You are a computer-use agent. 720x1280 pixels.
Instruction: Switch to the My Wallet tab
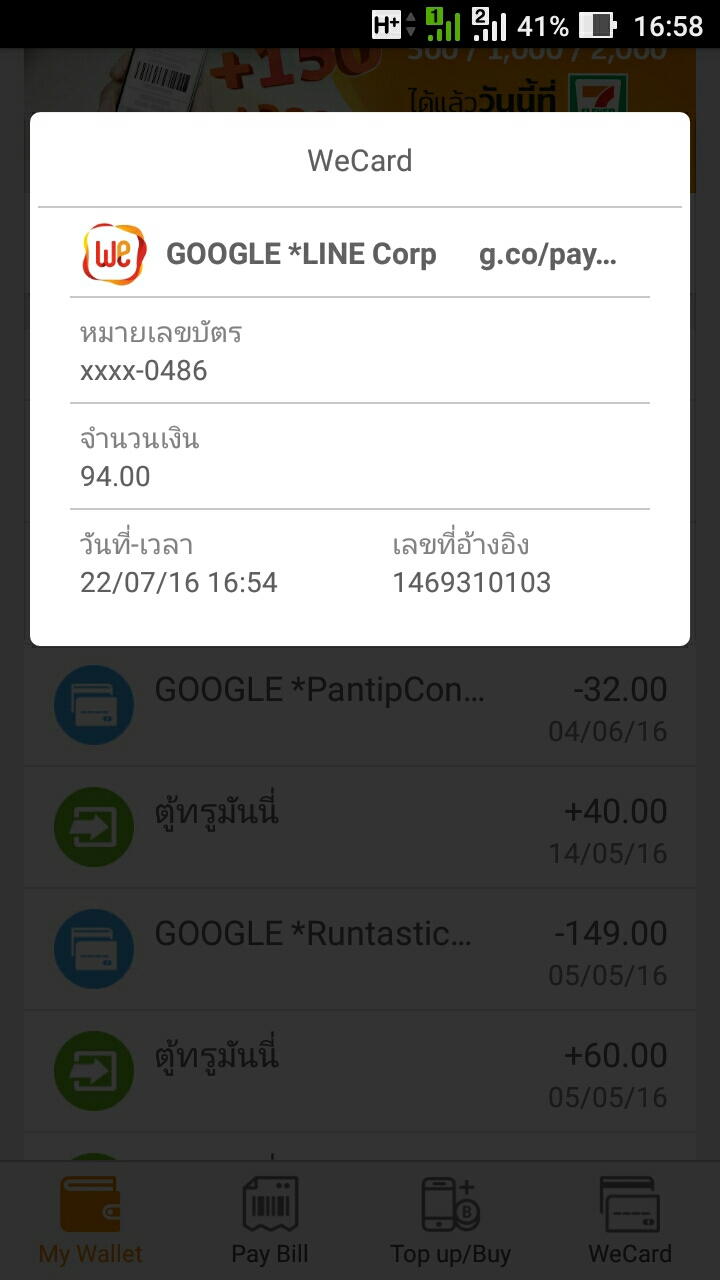coord(91,1222)
